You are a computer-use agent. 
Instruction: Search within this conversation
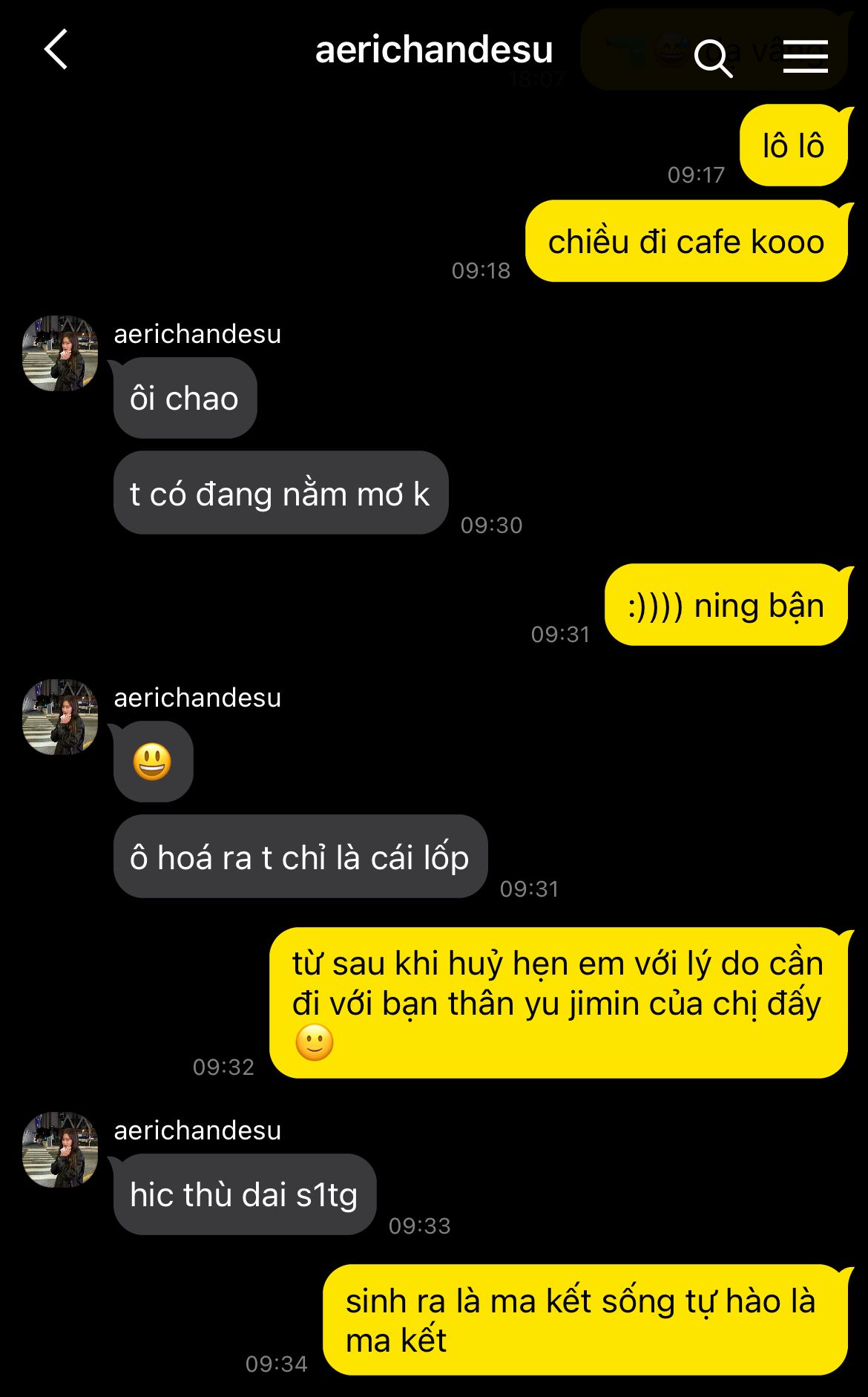pos(713,58)
